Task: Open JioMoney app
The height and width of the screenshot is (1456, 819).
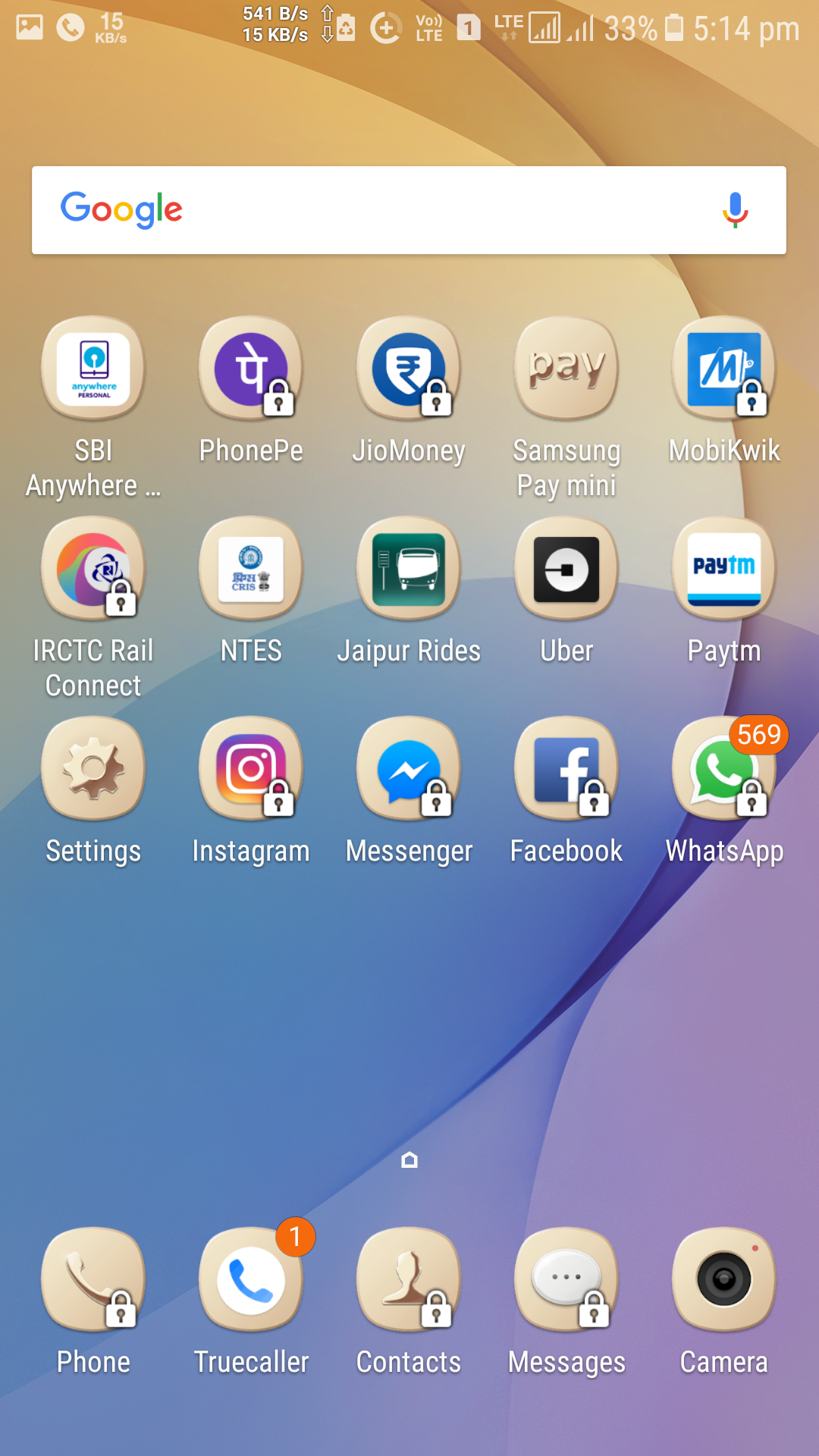Action: (x=409, y=369)
